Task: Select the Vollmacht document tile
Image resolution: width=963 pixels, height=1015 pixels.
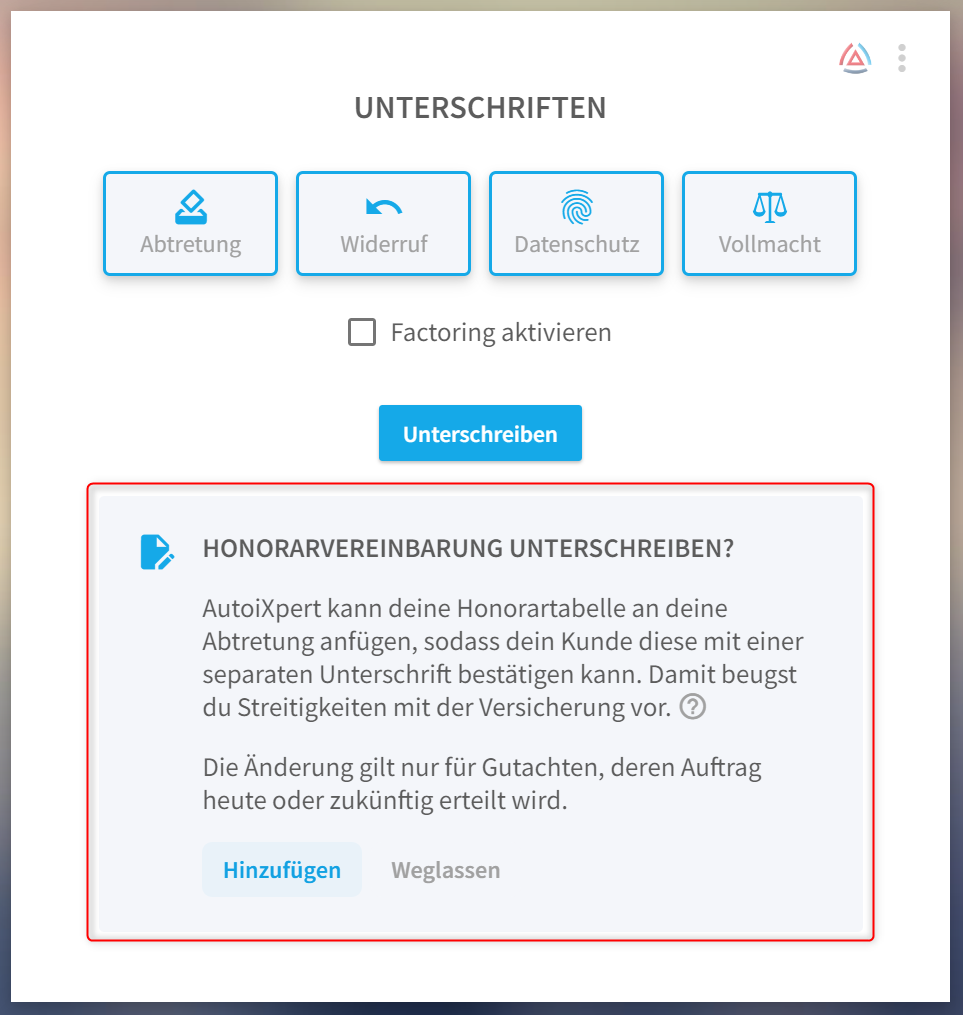Action: click(x=769, y=223)
